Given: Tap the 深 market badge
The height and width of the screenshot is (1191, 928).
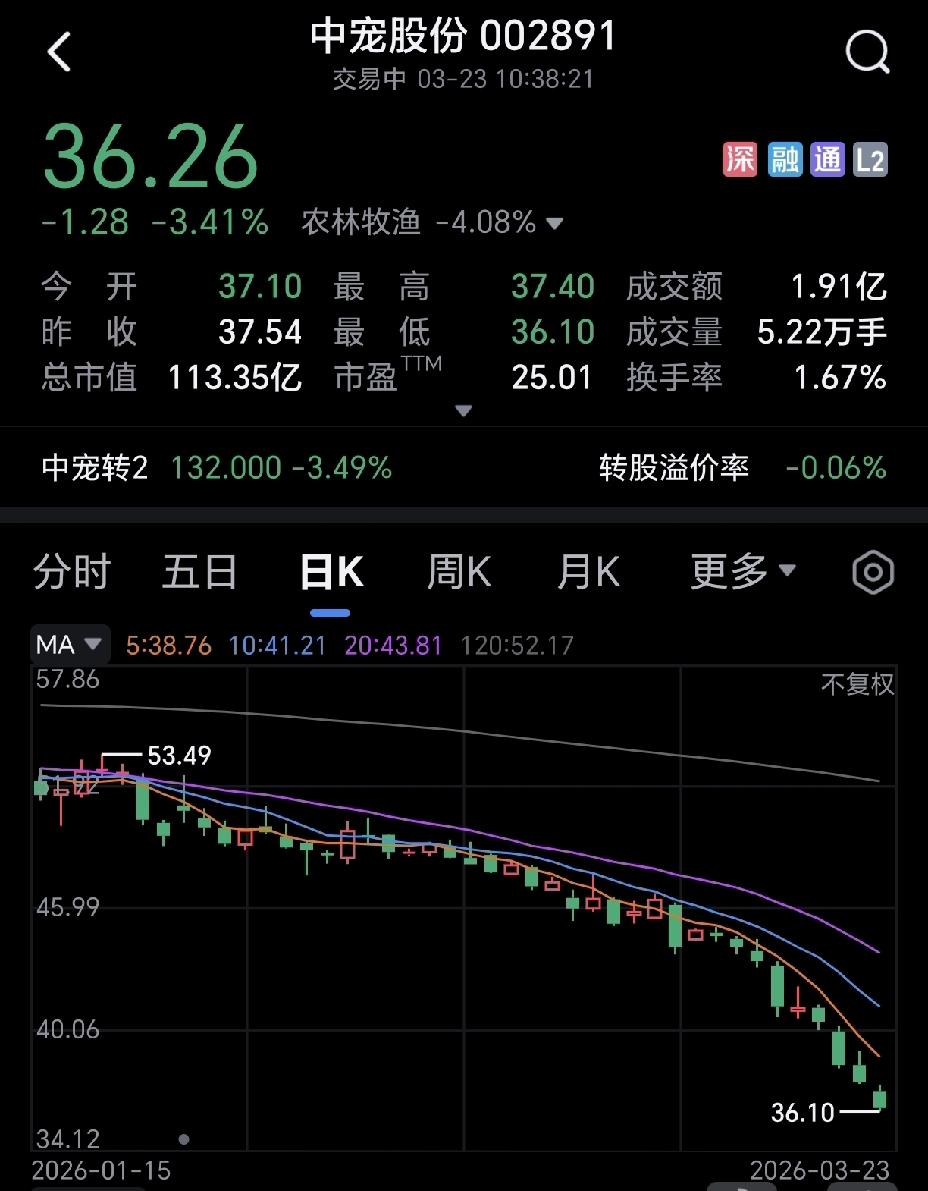Looking at the screenshot, I should (739, 159).
